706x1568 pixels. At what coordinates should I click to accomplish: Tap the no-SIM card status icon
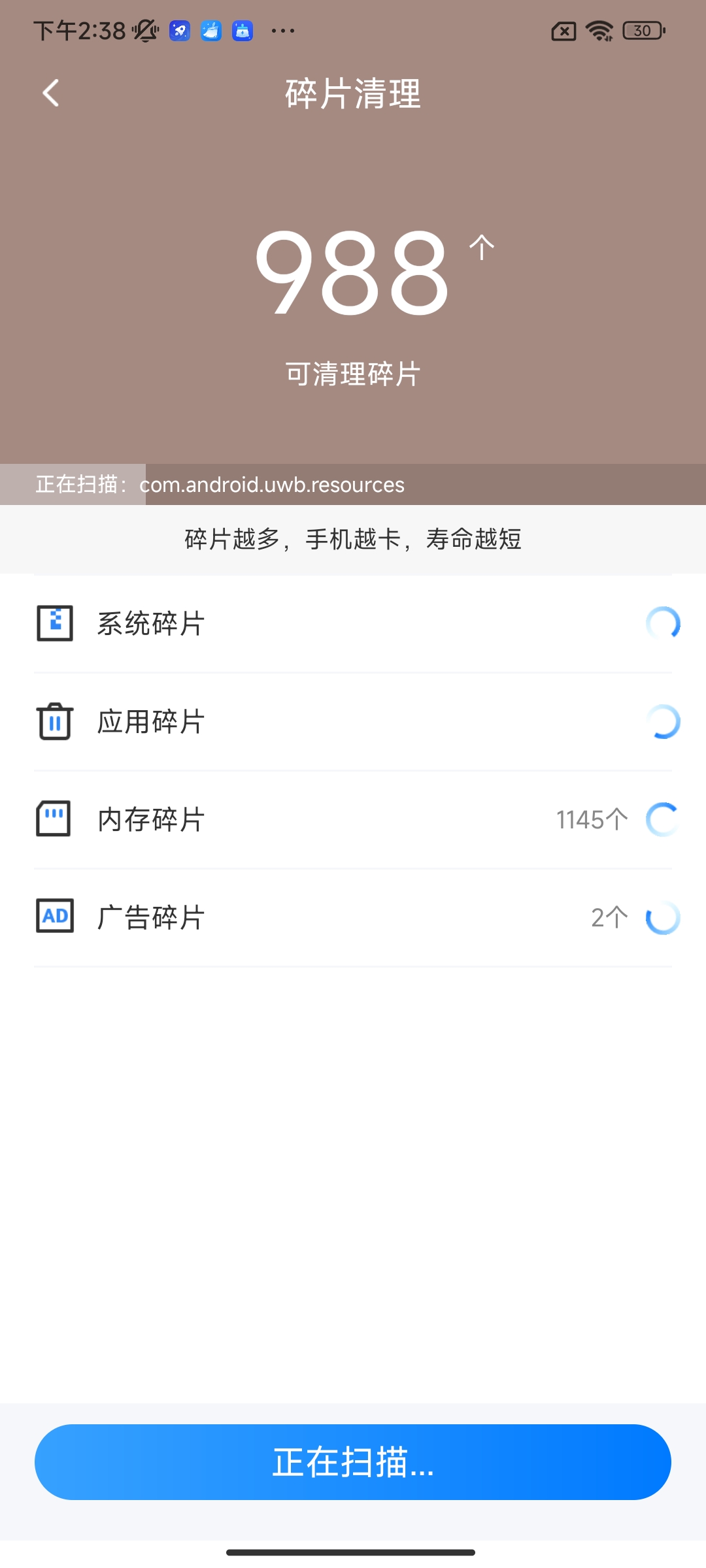563,31
